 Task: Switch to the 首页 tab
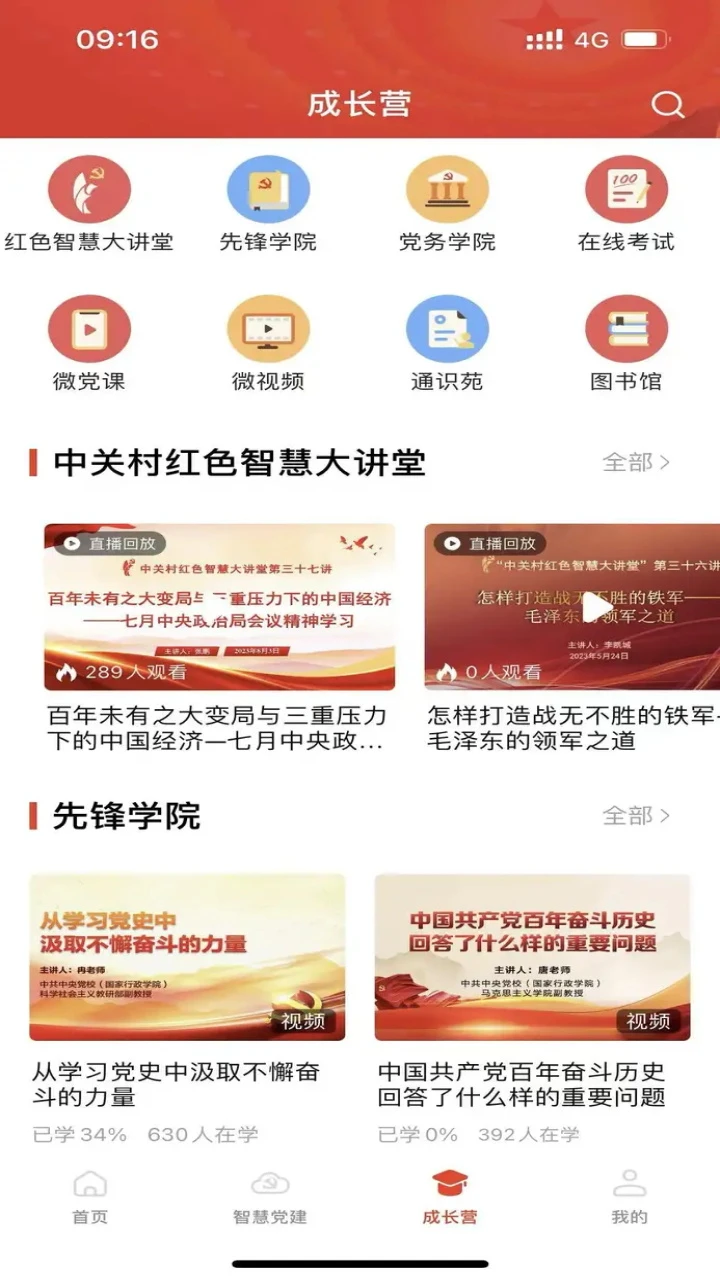click(90, 1197)
